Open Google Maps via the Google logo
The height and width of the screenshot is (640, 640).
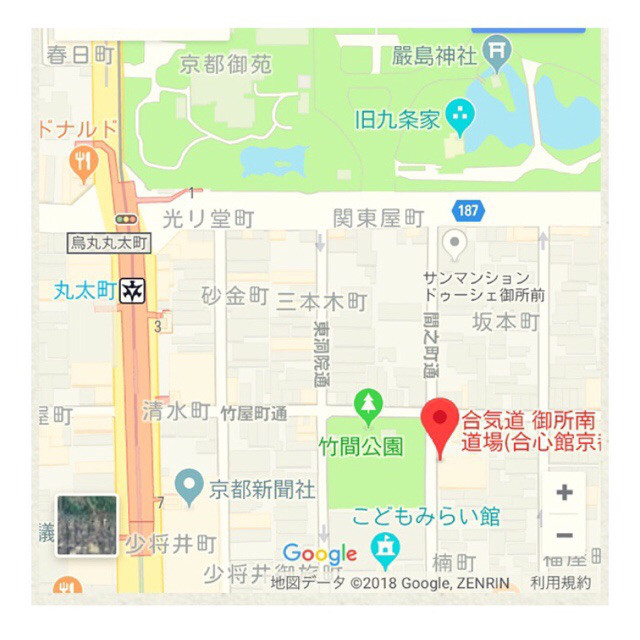click(320, 554)
